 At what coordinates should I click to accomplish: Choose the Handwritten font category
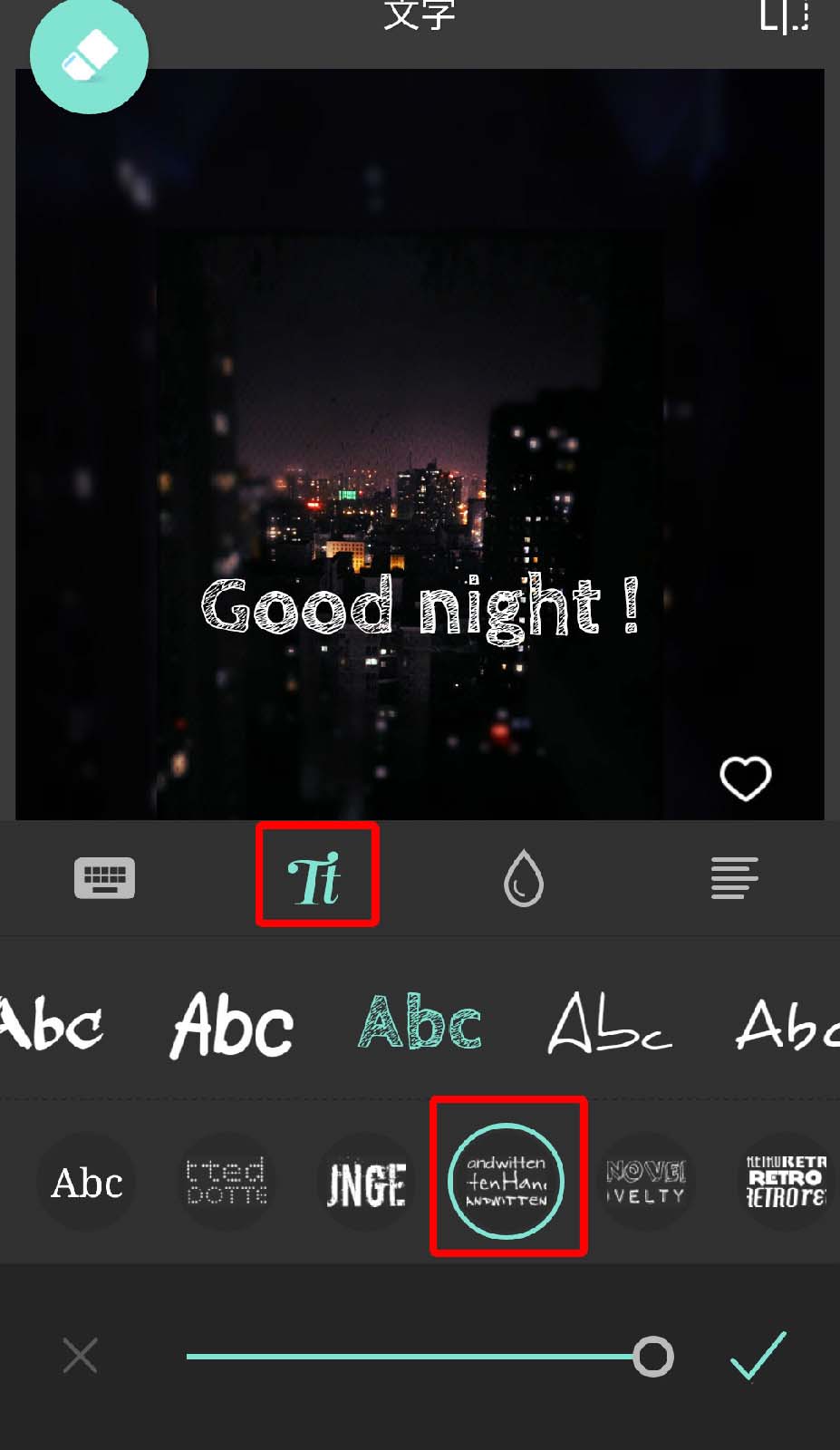click(507, 1182)
